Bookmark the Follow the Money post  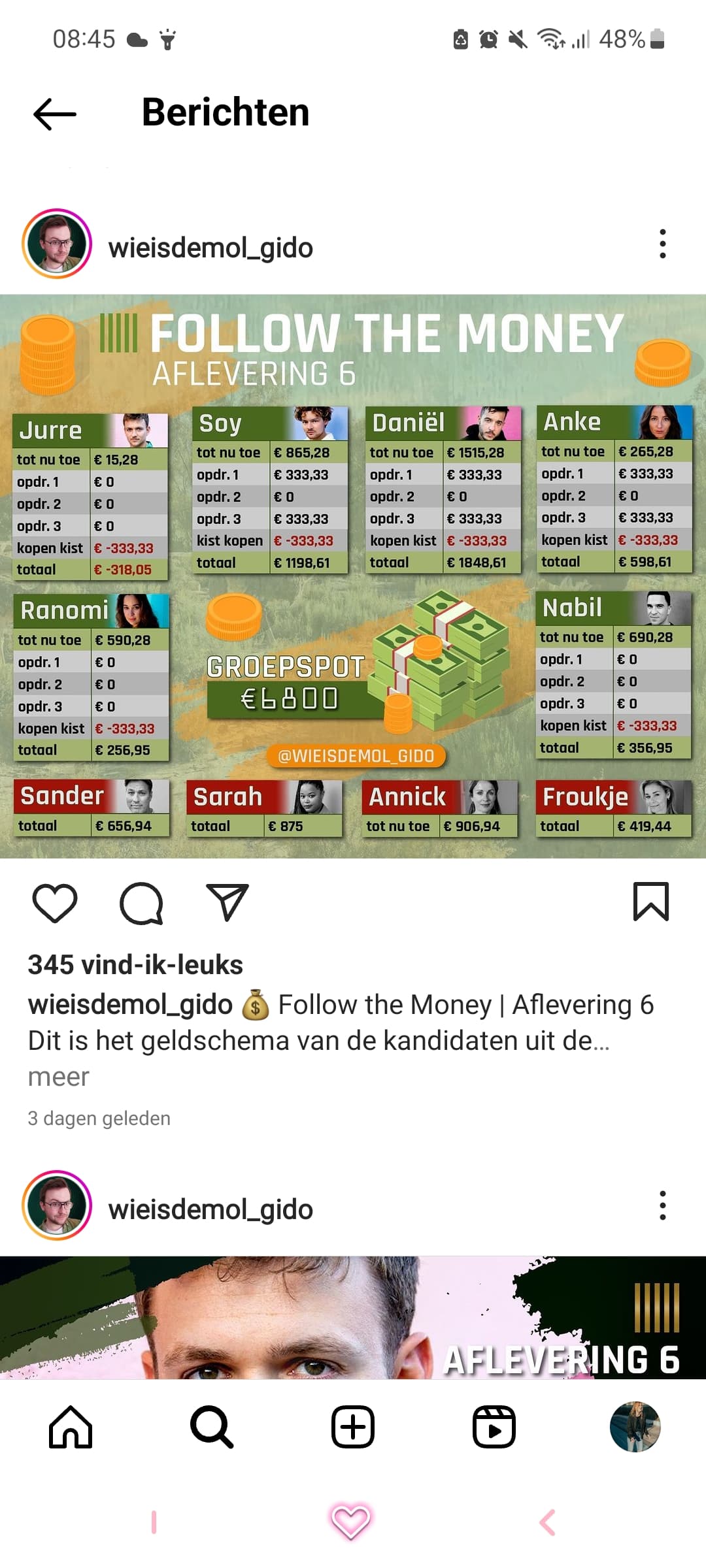(651, 902)
